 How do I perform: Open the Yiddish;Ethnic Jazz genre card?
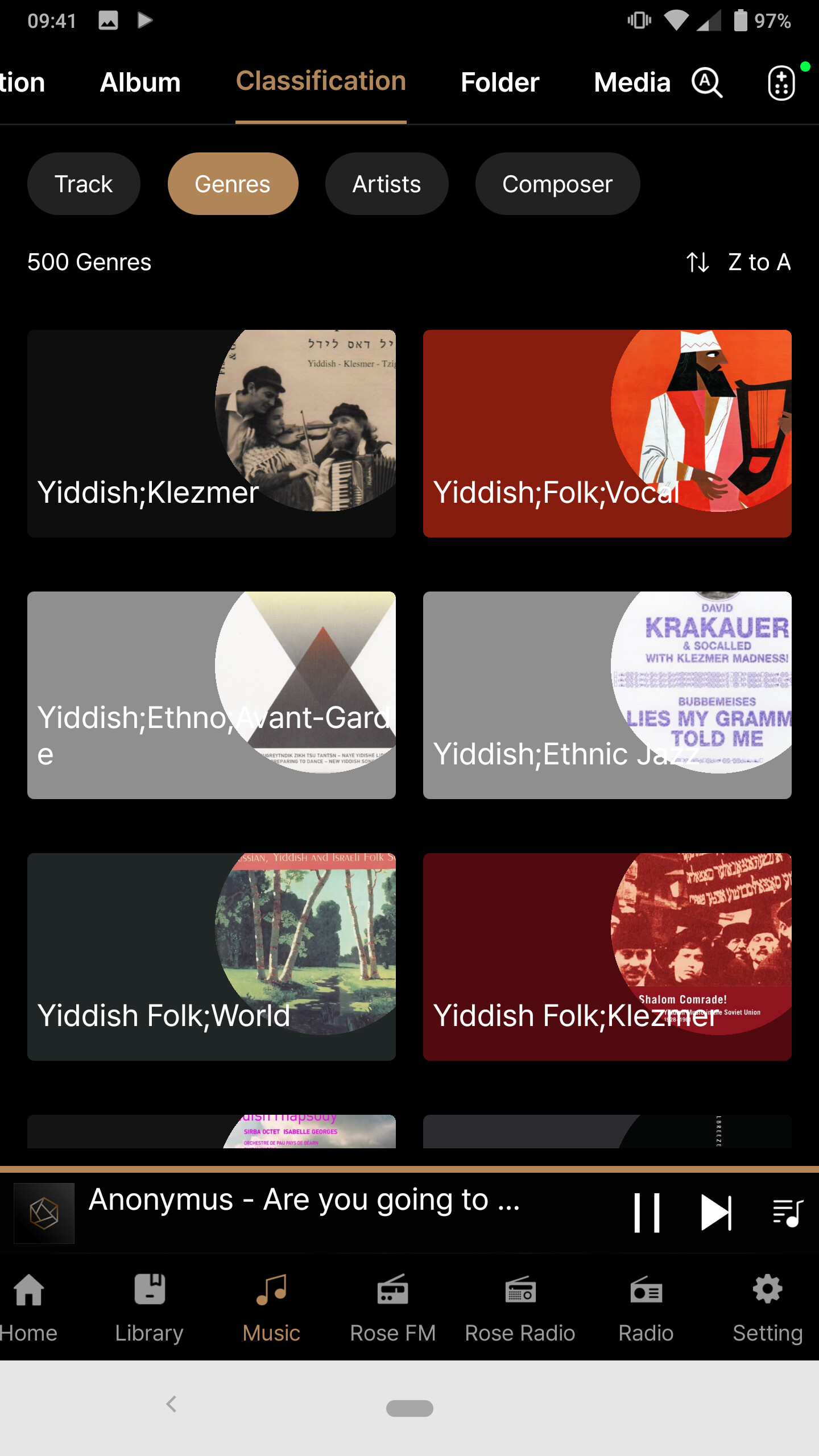click(x=607, y=695)
